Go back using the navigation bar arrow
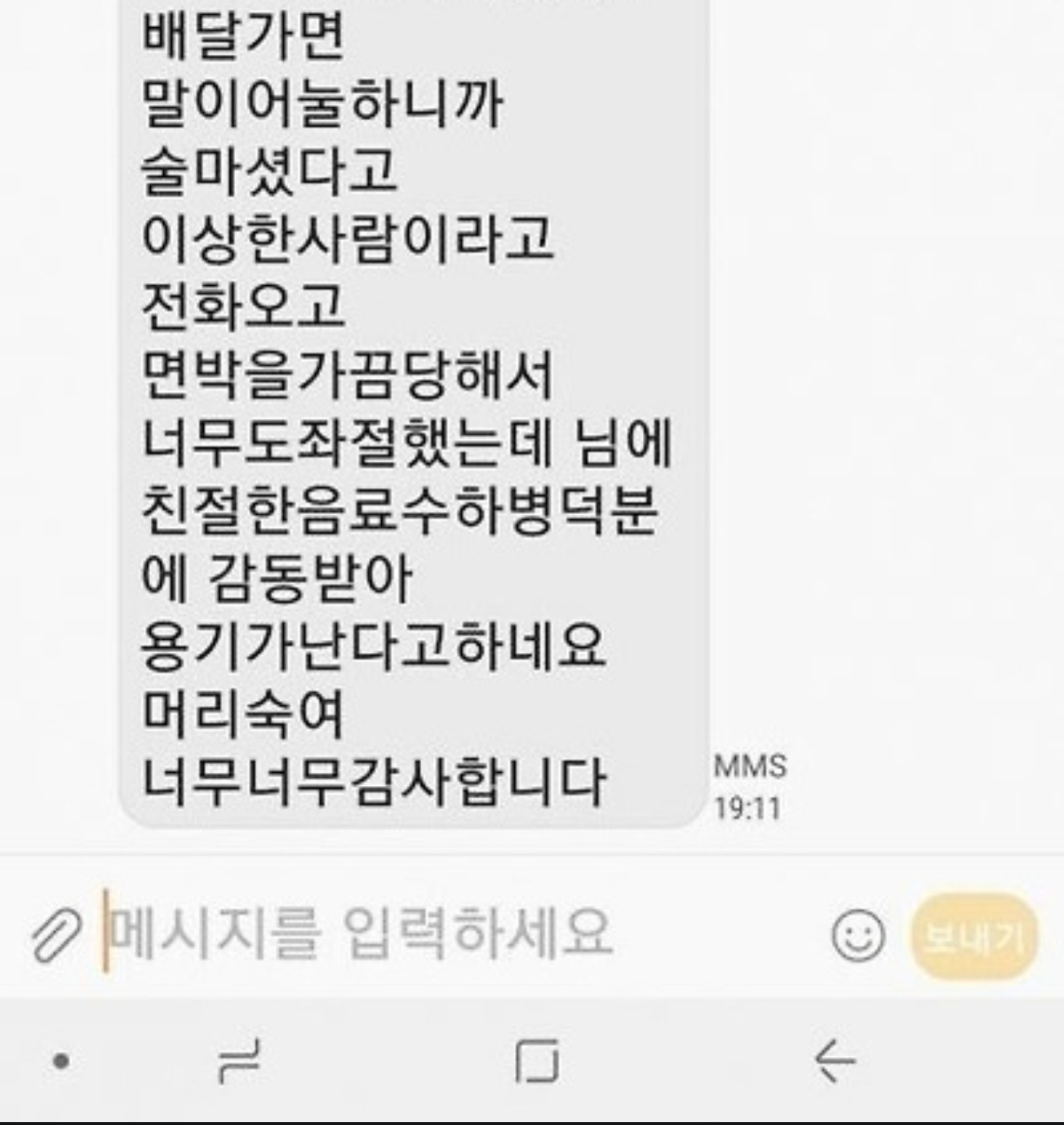The image size is (1064, 1125). (834, 1061)
